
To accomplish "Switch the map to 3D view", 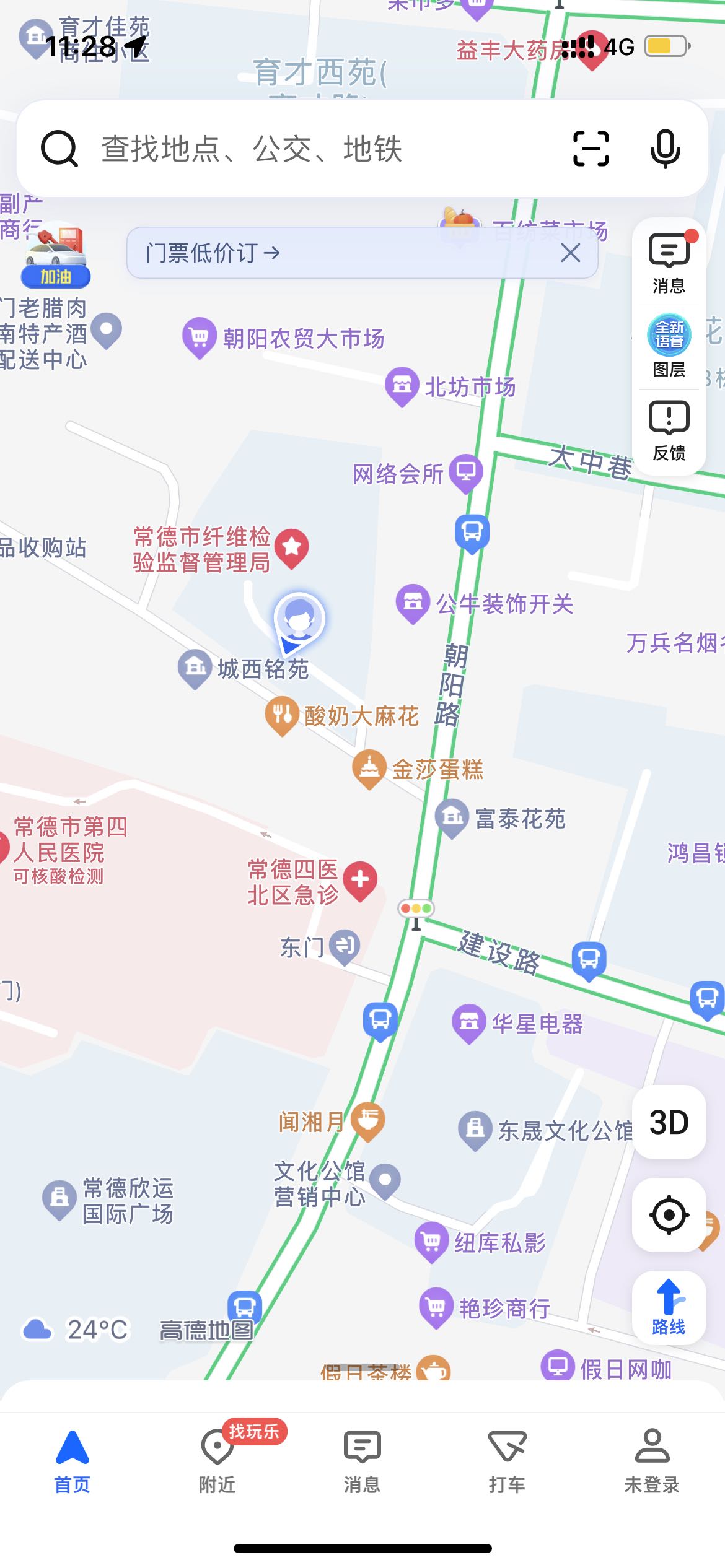I will tap(669, 1122).
